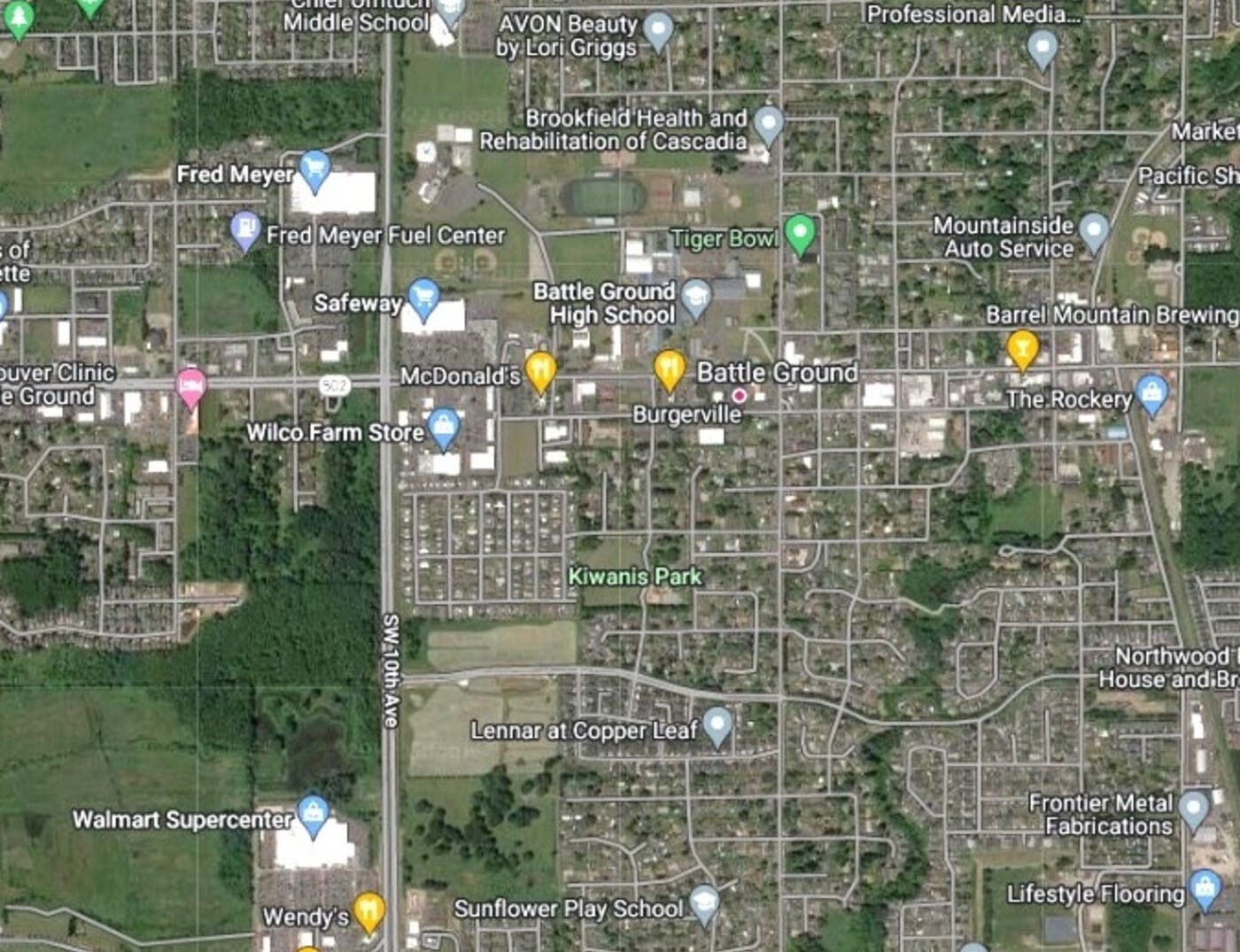Select the Wilco Farm Store pin
1240x952 pixels.
click(x=444, y=429)
